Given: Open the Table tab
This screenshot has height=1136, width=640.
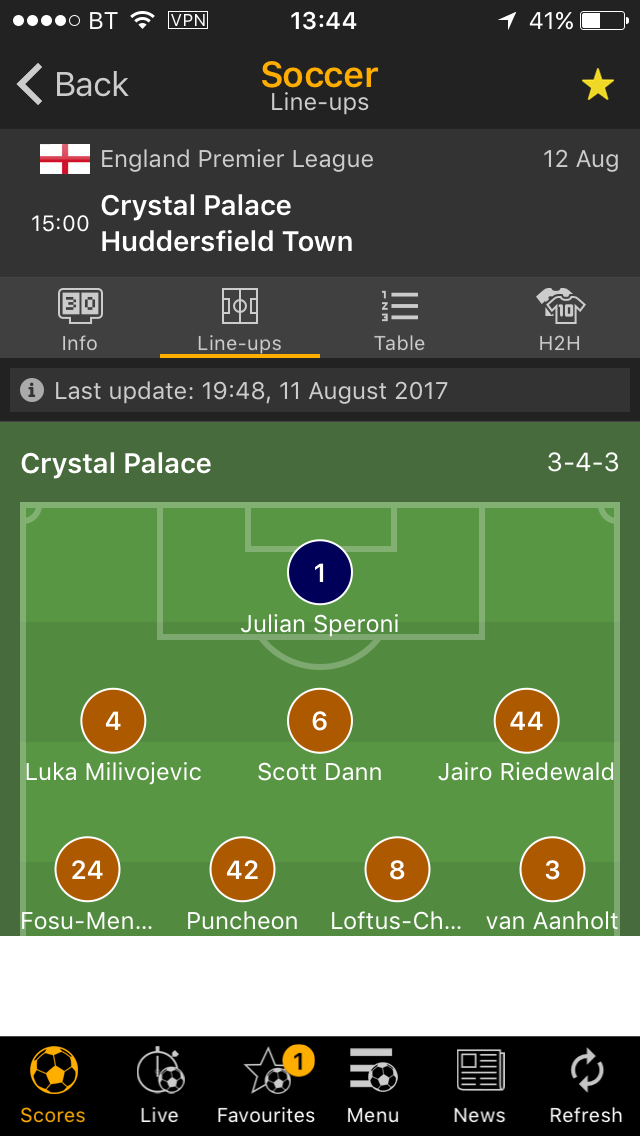Looking at the screenshot, I should [399, 319].
